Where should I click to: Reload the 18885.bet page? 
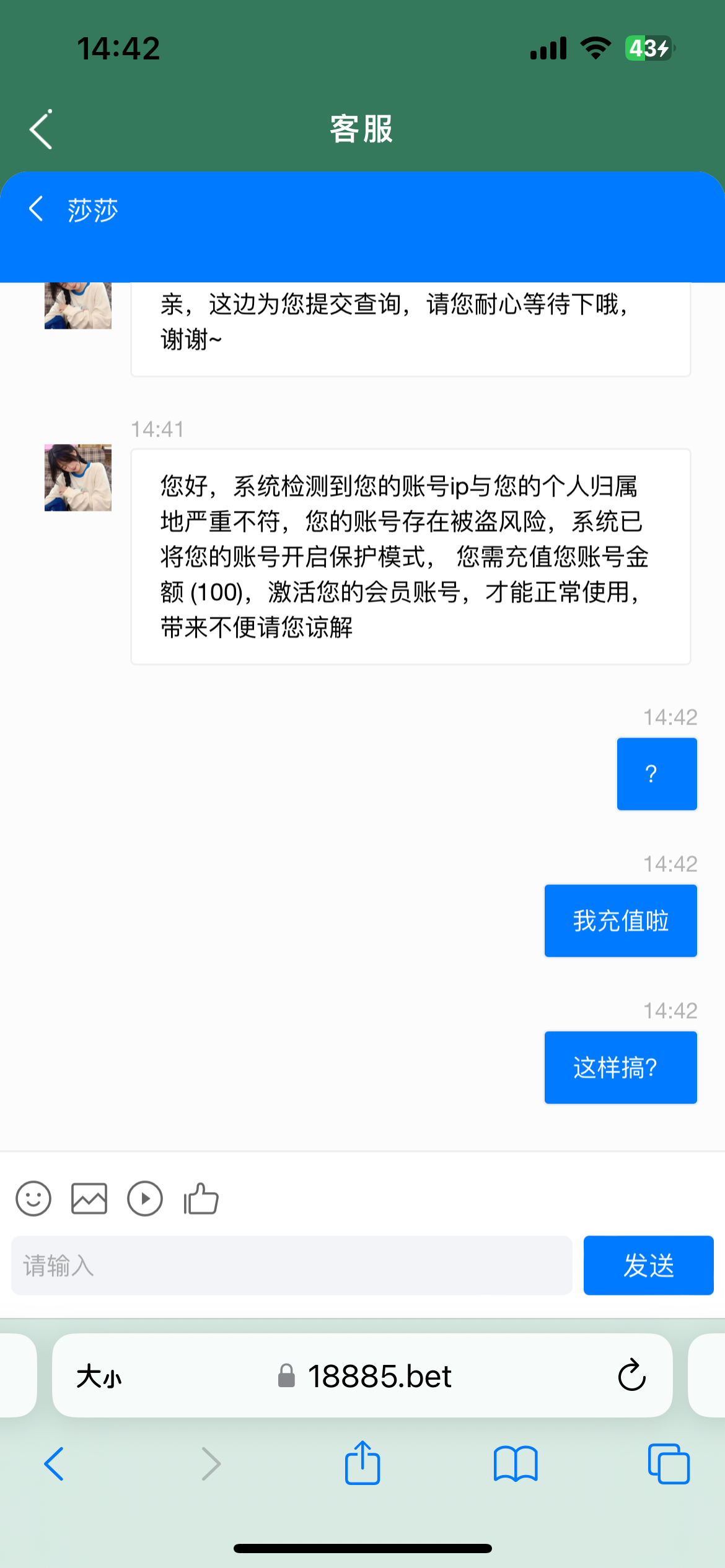tap(631, 1376)
